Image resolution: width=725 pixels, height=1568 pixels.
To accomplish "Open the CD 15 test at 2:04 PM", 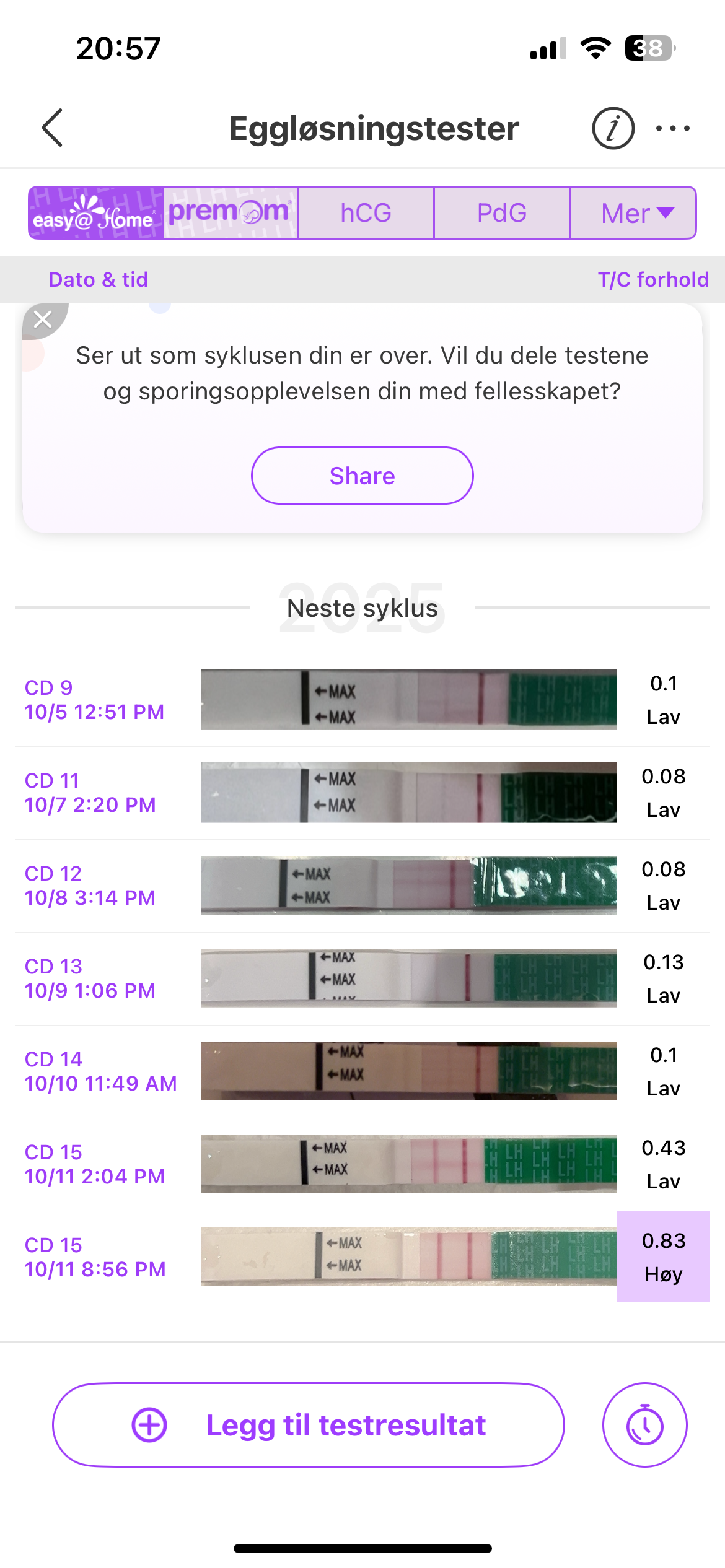I will click(362, 1164).
